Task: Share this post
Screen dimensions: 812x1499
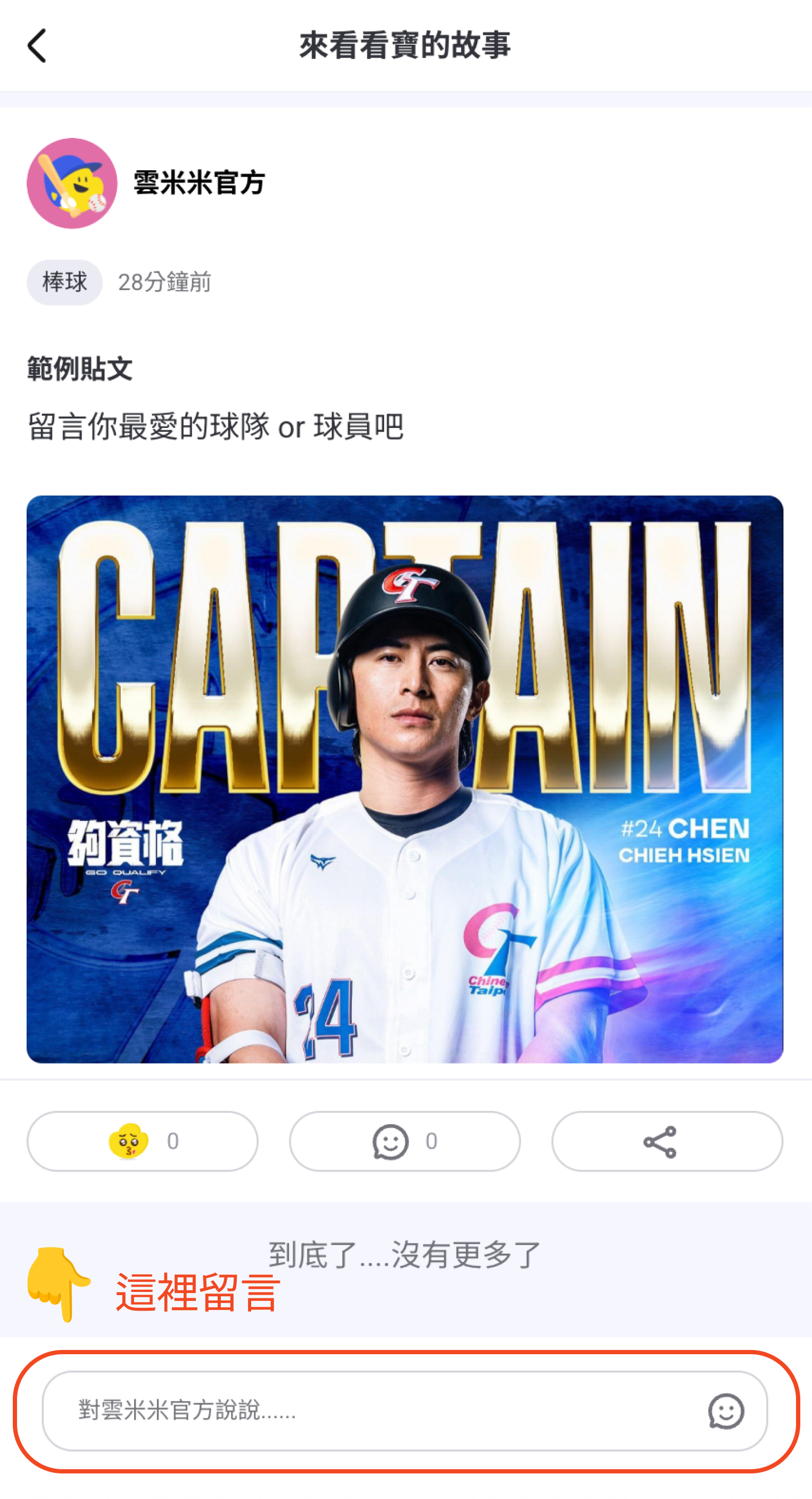Action: click(667, 1141)
